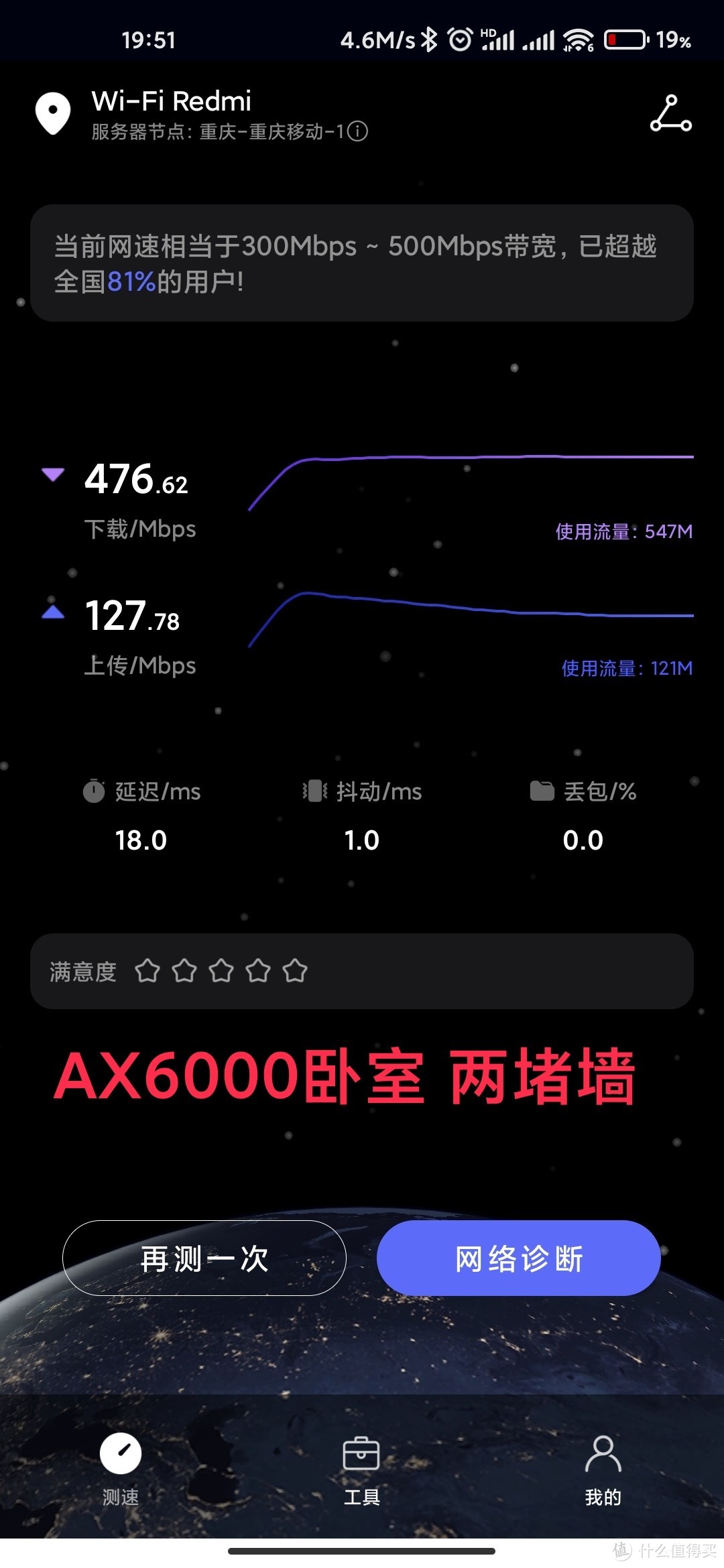Rate one star for 满意度

click(x=148, y=970)
